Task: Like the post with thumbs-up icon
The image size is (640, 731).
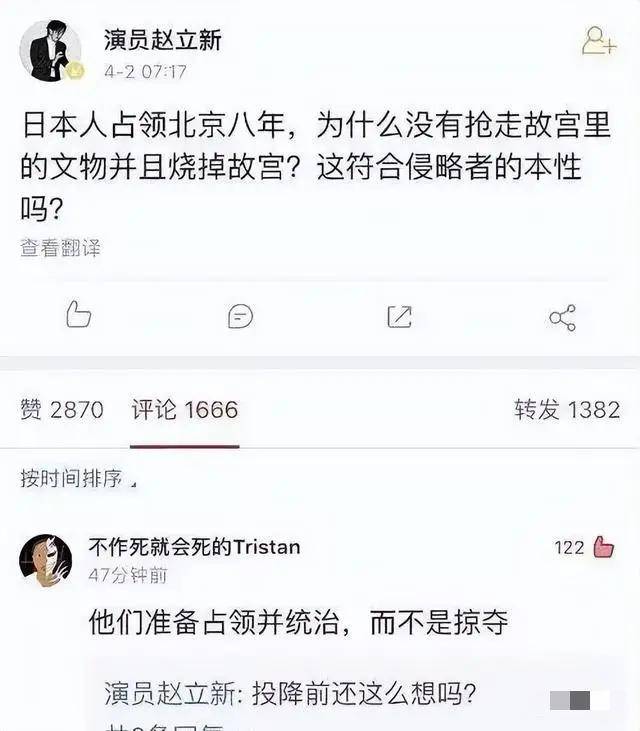Action: (78, 316)
